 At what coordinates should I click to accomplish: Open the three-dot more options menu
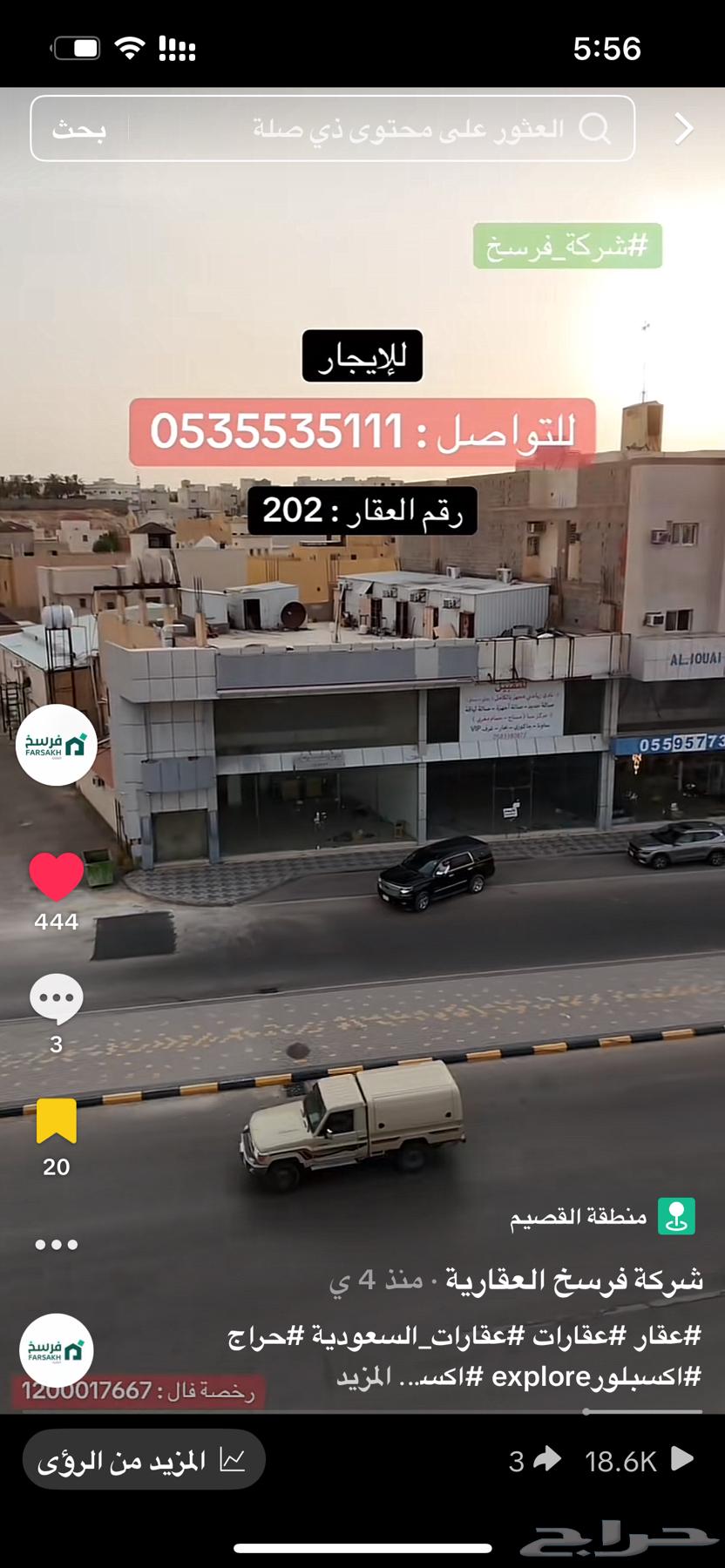point(57,1245)
